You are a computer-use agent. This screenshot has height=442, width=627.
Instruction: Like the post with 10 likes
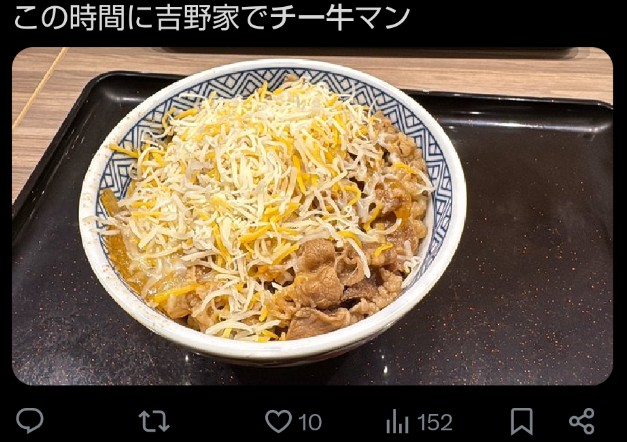click(x=279, y=421)
